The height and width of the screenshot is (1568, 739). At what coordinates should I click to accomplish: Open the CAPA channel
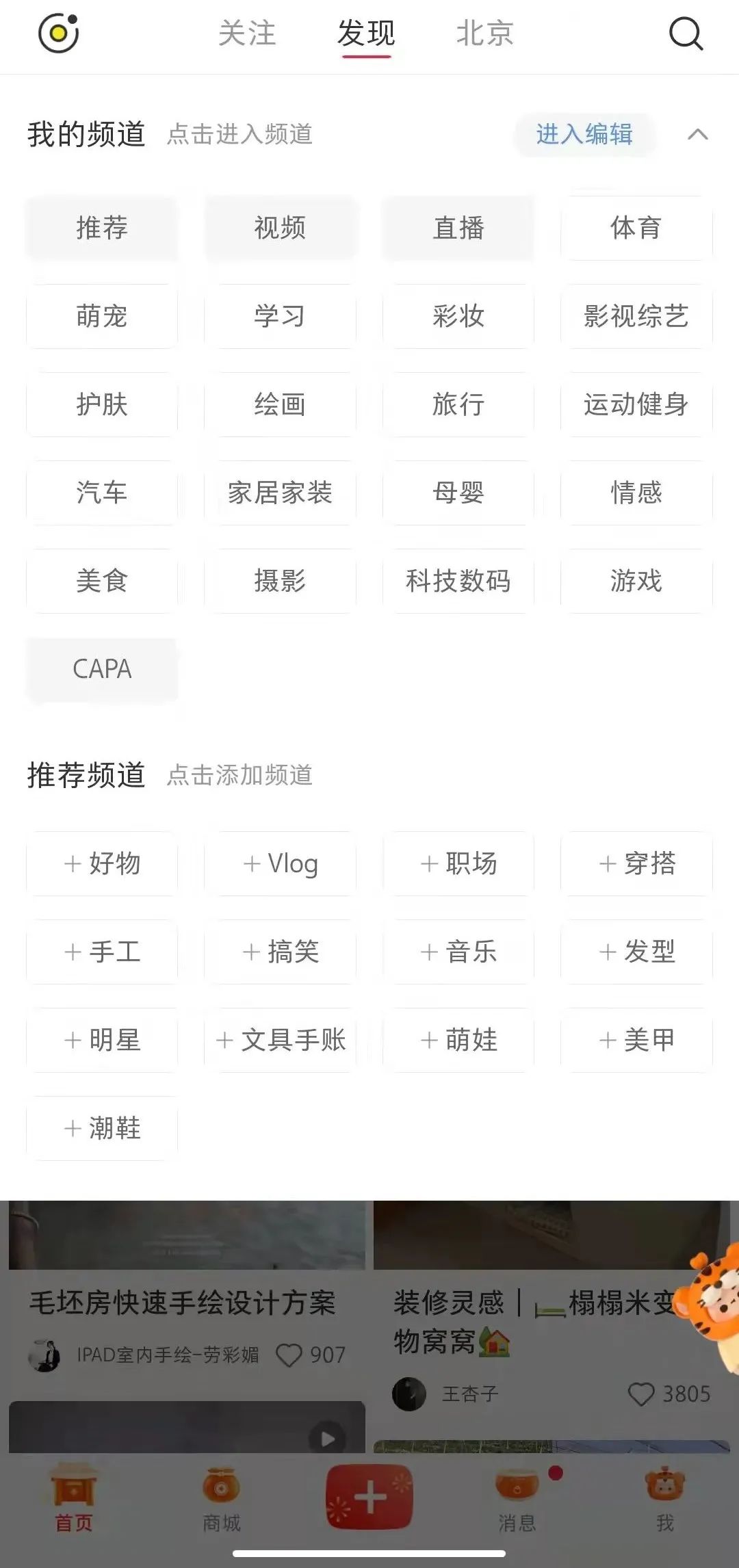tap(102, 669)
